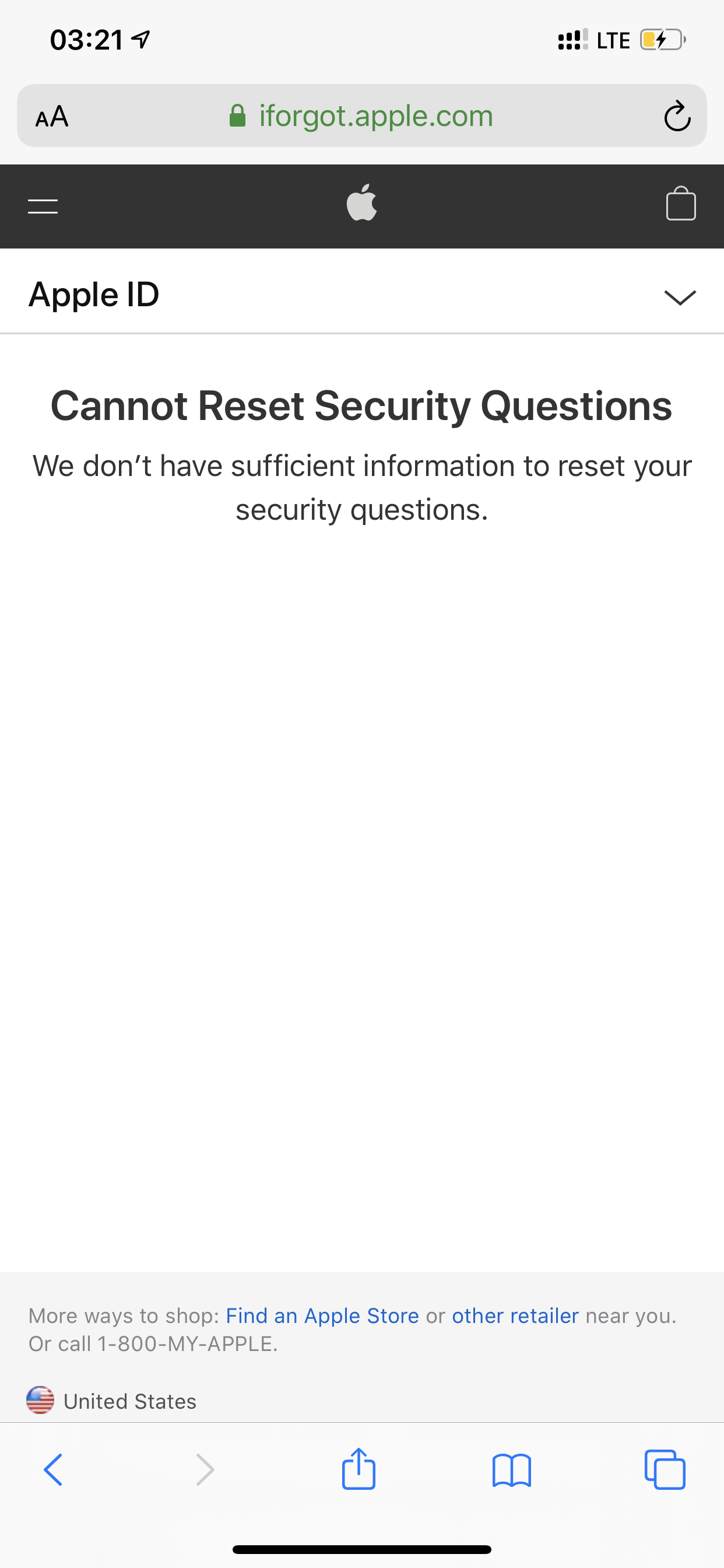Open the hamburger menu in Apple header
Viewport: 724px width, 1568px height.
[x=43, y=206]
